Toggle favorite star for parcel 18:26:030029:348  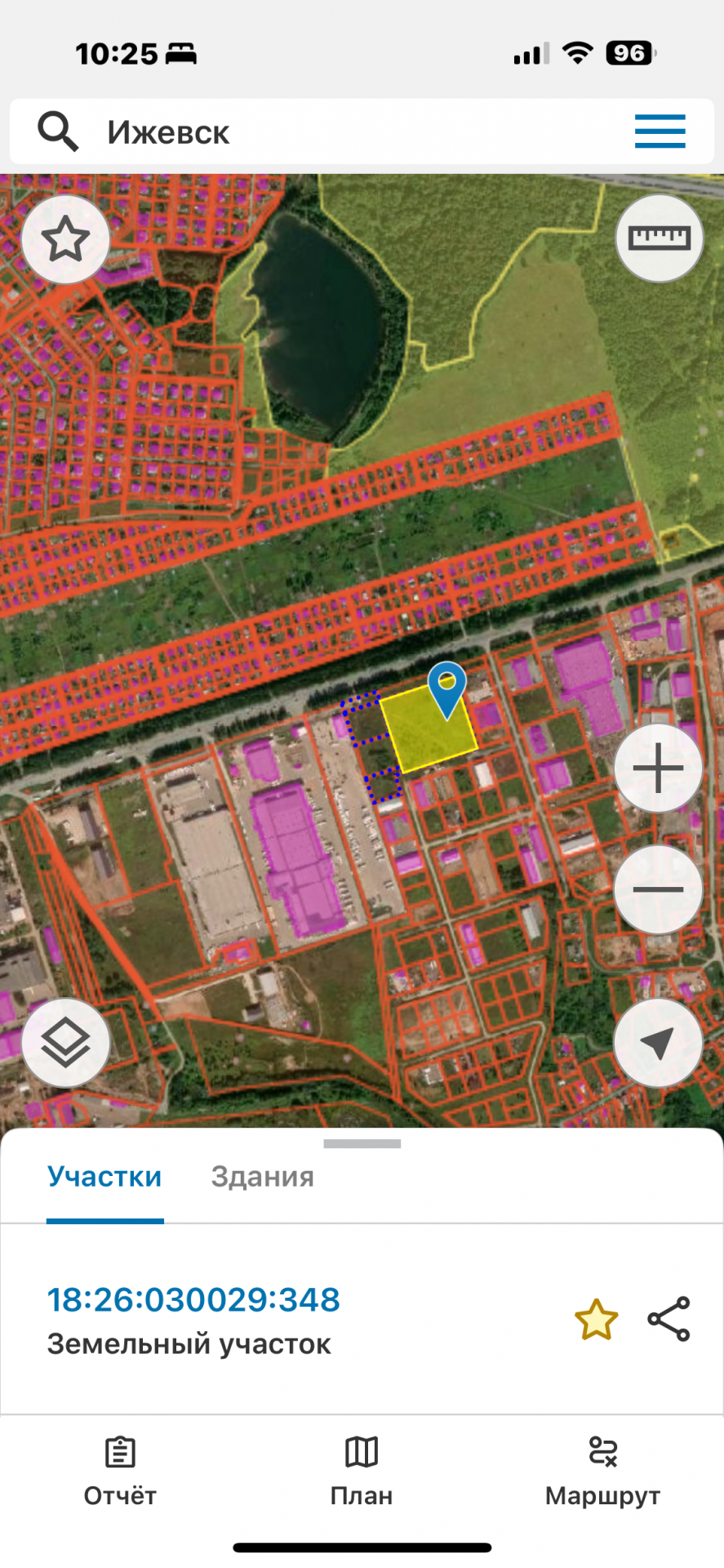pyautogui.click(x=596, y=1319)
